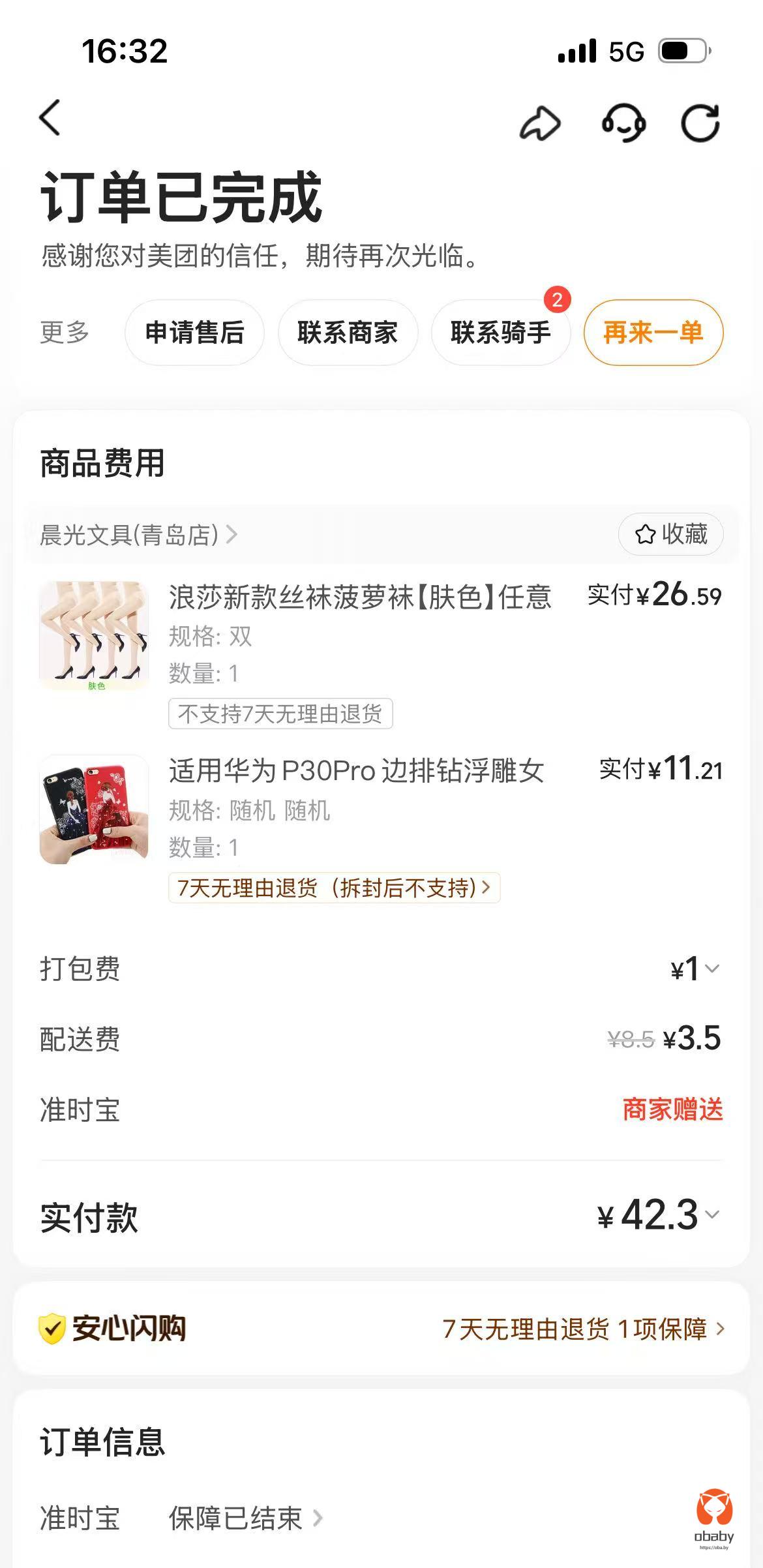Go back using the back arrow

coord(50,118)
